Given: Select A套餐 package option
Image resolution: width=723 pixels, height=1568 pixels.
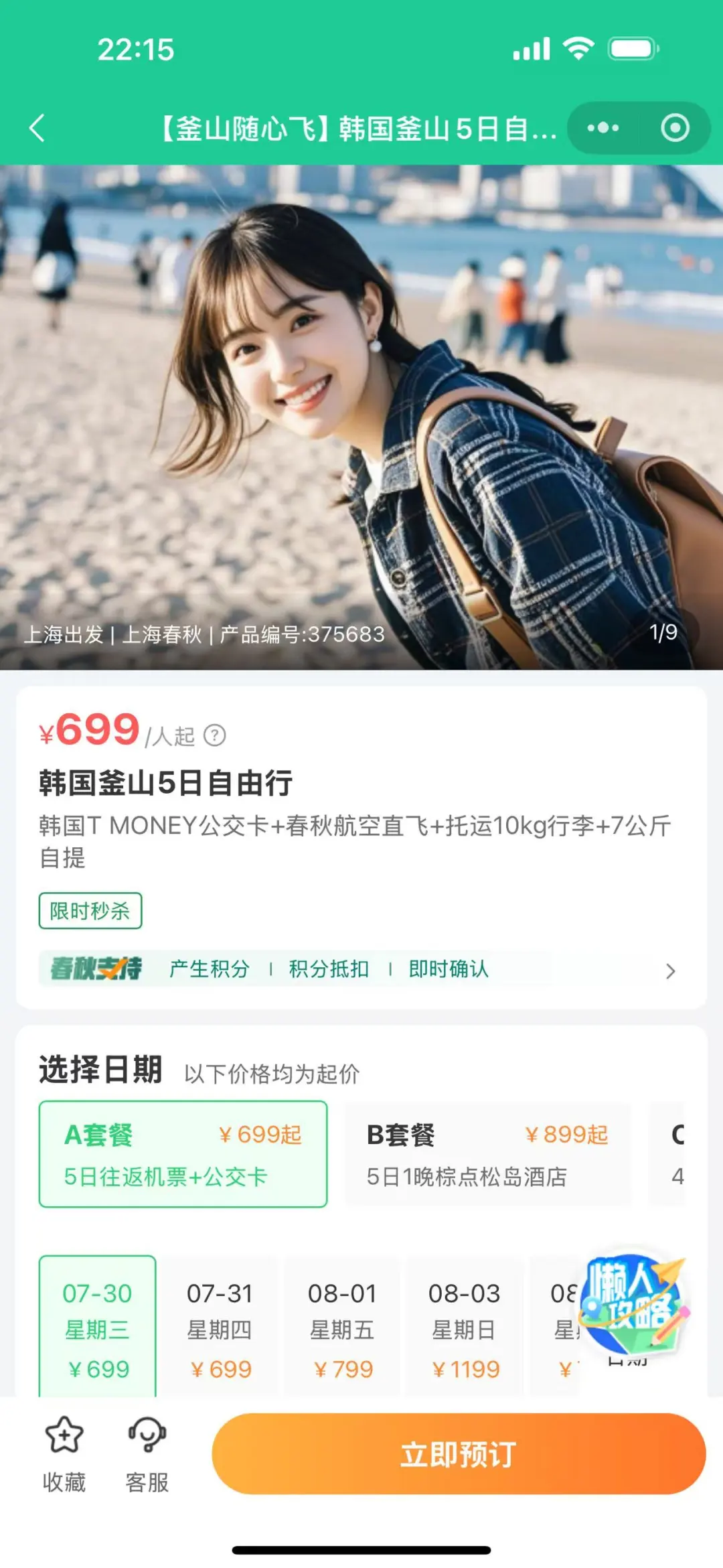Looking at the screenshot, I should pyautogui.click(x=183, y=1154).
